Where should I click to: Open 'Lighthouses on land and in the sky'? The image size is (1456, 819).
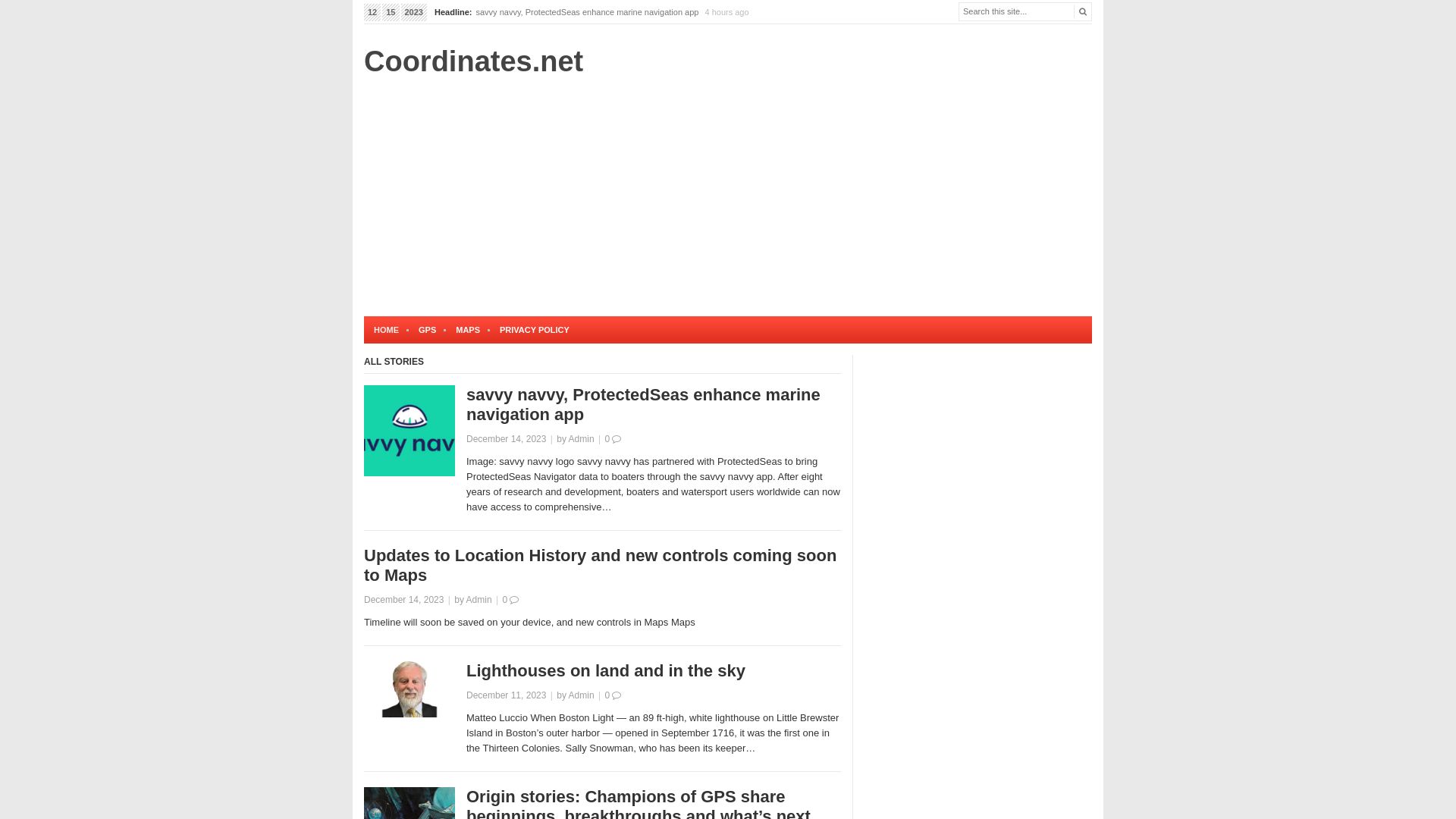[605, 671]
